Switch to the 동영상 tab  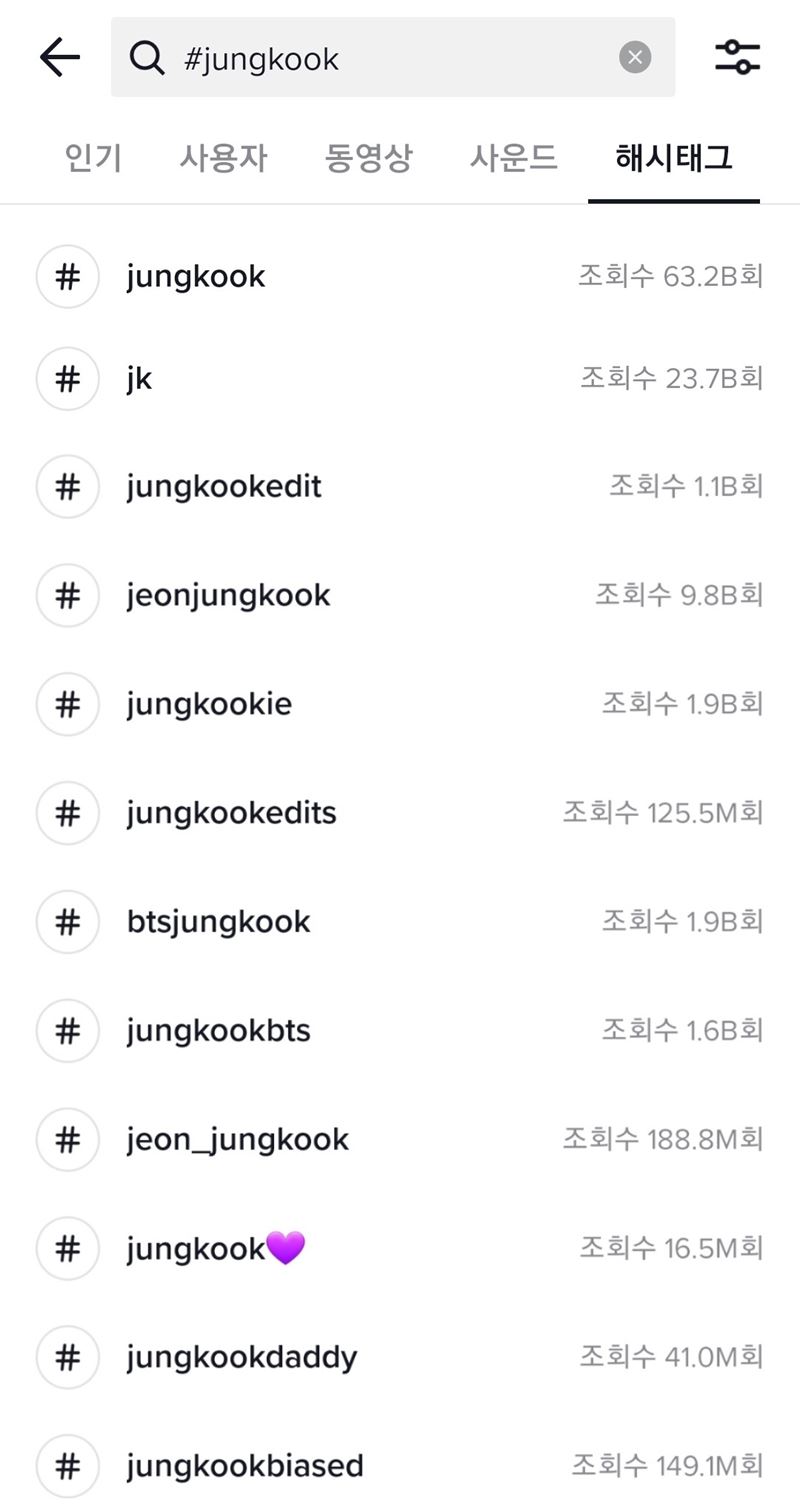pos(368,158)
